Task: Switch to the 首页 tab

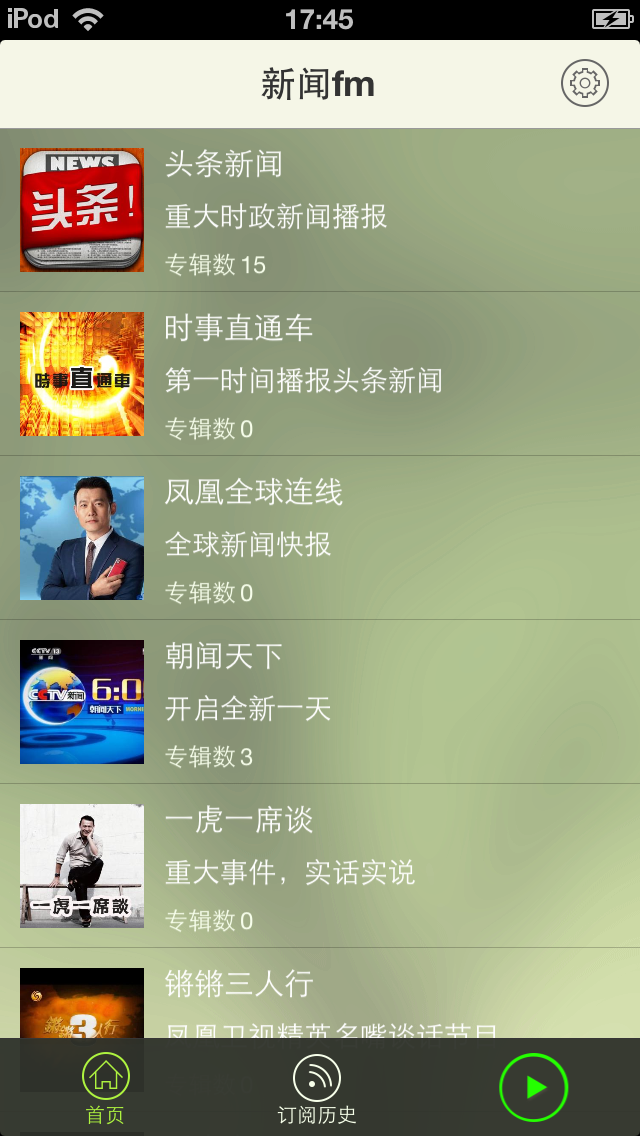Action: pyautogui.click(x=105, y=1088)
